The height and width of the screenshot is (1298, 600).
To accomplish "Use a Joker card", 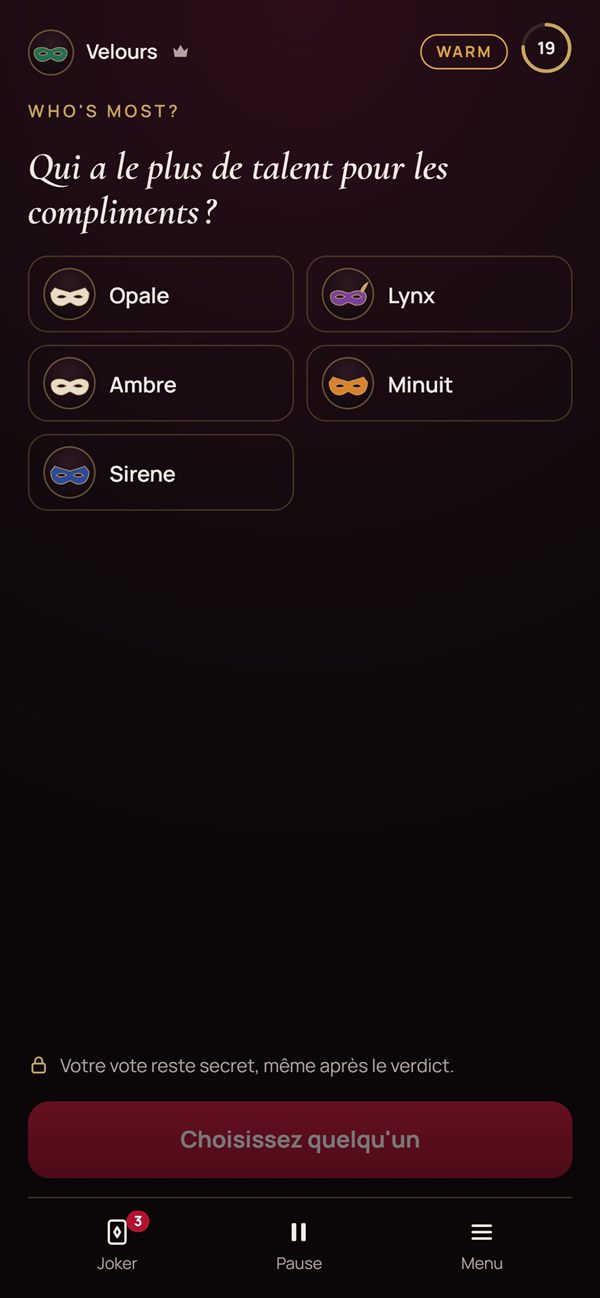I will [117, 1243].
